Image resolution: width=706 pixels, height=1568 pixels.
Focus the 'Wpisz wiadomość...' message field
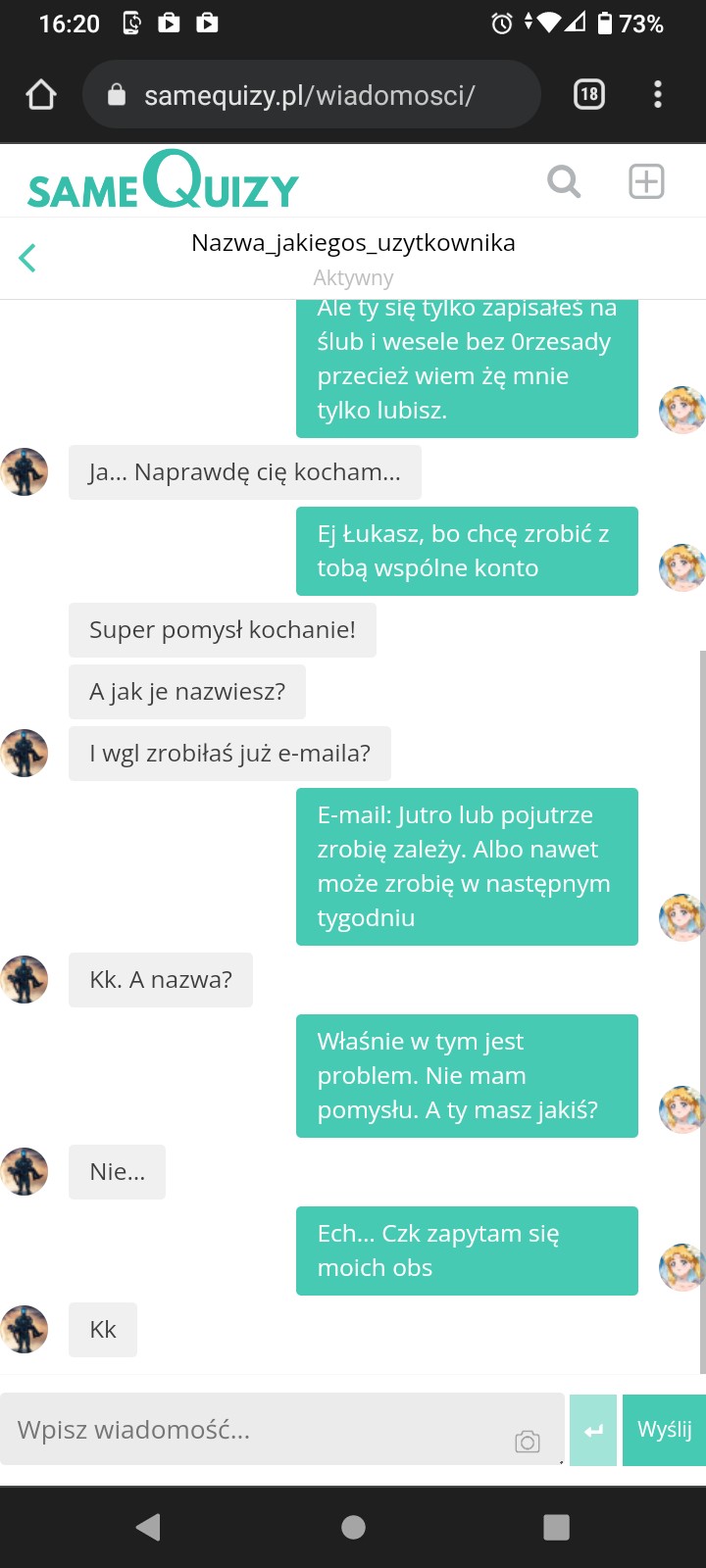(x=282, y=1429)
